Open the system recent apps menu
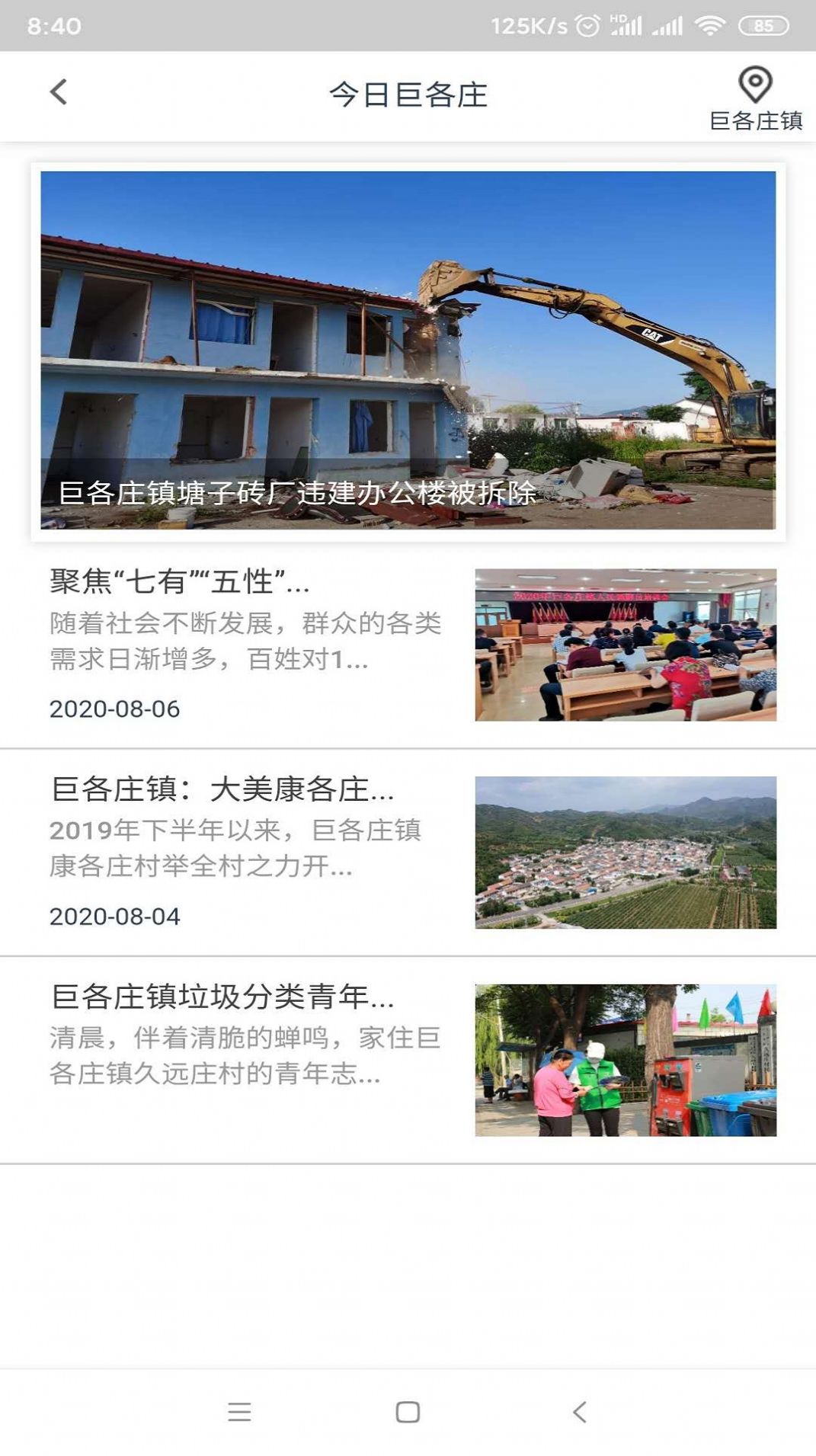The height and width of the screenshot is (1456, 816). [239, 1412]
